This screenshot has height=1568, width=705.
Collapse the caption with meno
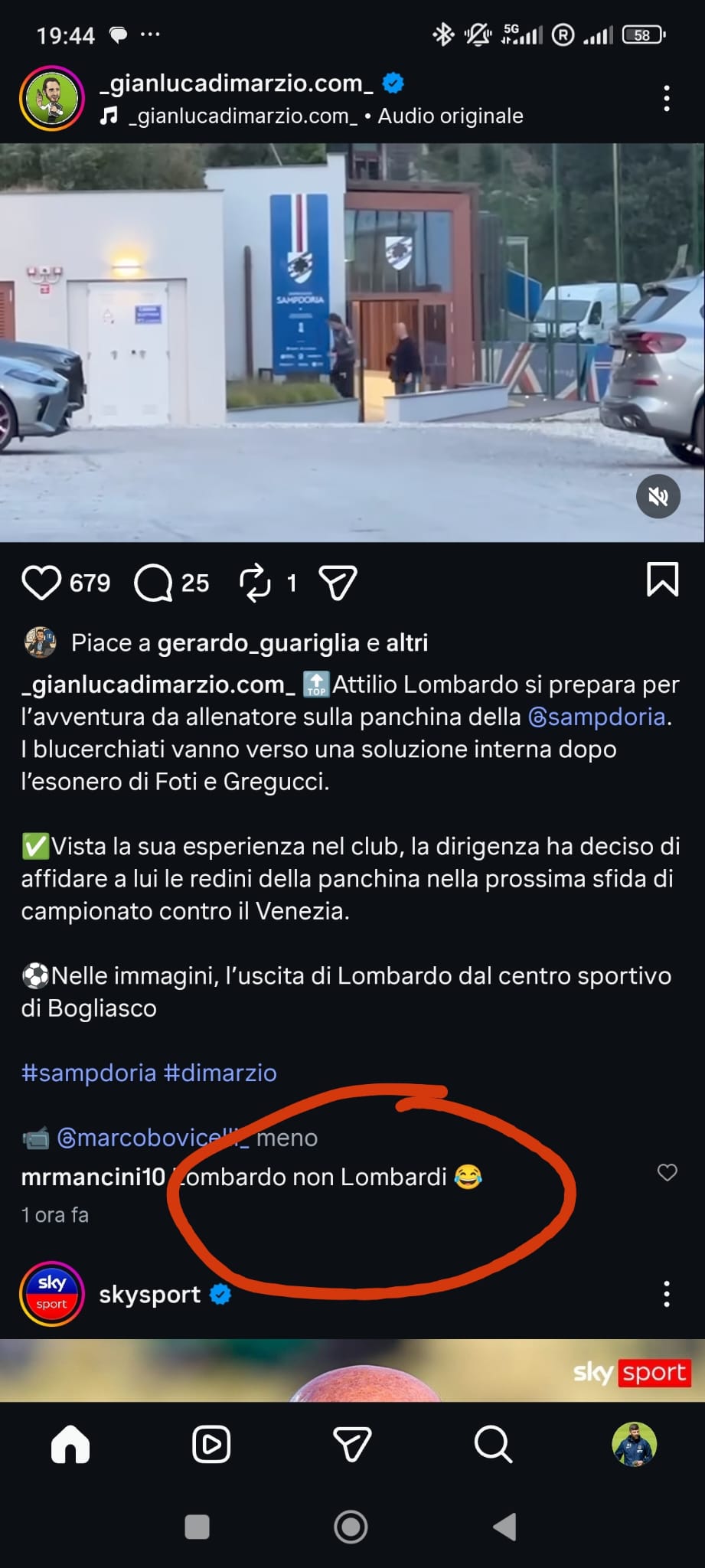point(287,1138)
